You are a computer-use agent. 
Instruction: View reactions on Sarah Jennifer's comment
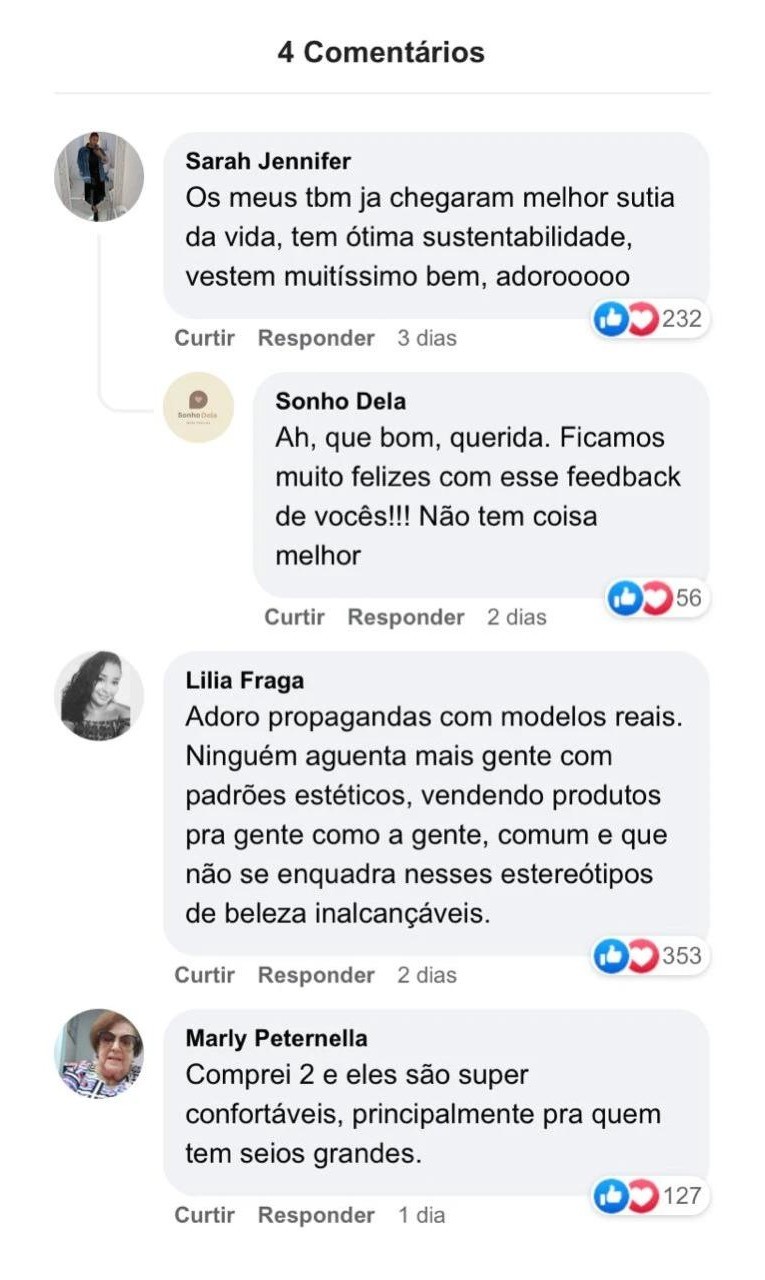click(x=651, y=319)
